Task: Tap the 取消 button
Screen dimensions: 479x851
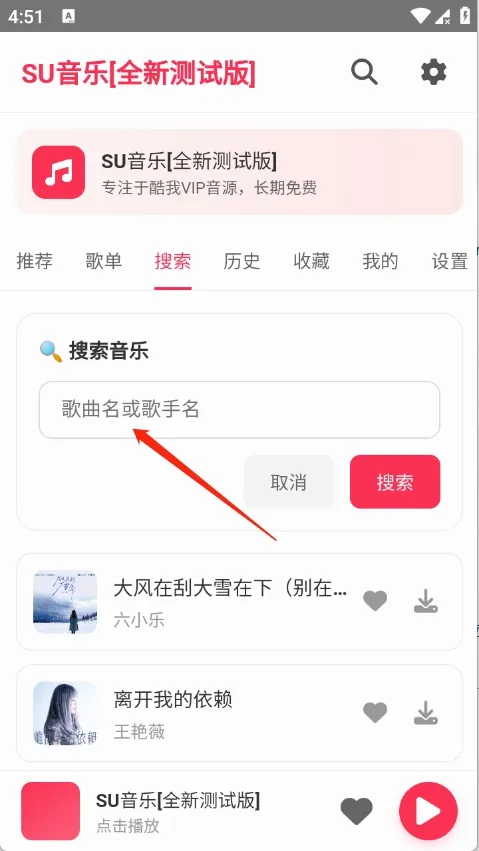Action: click(289, 482)
